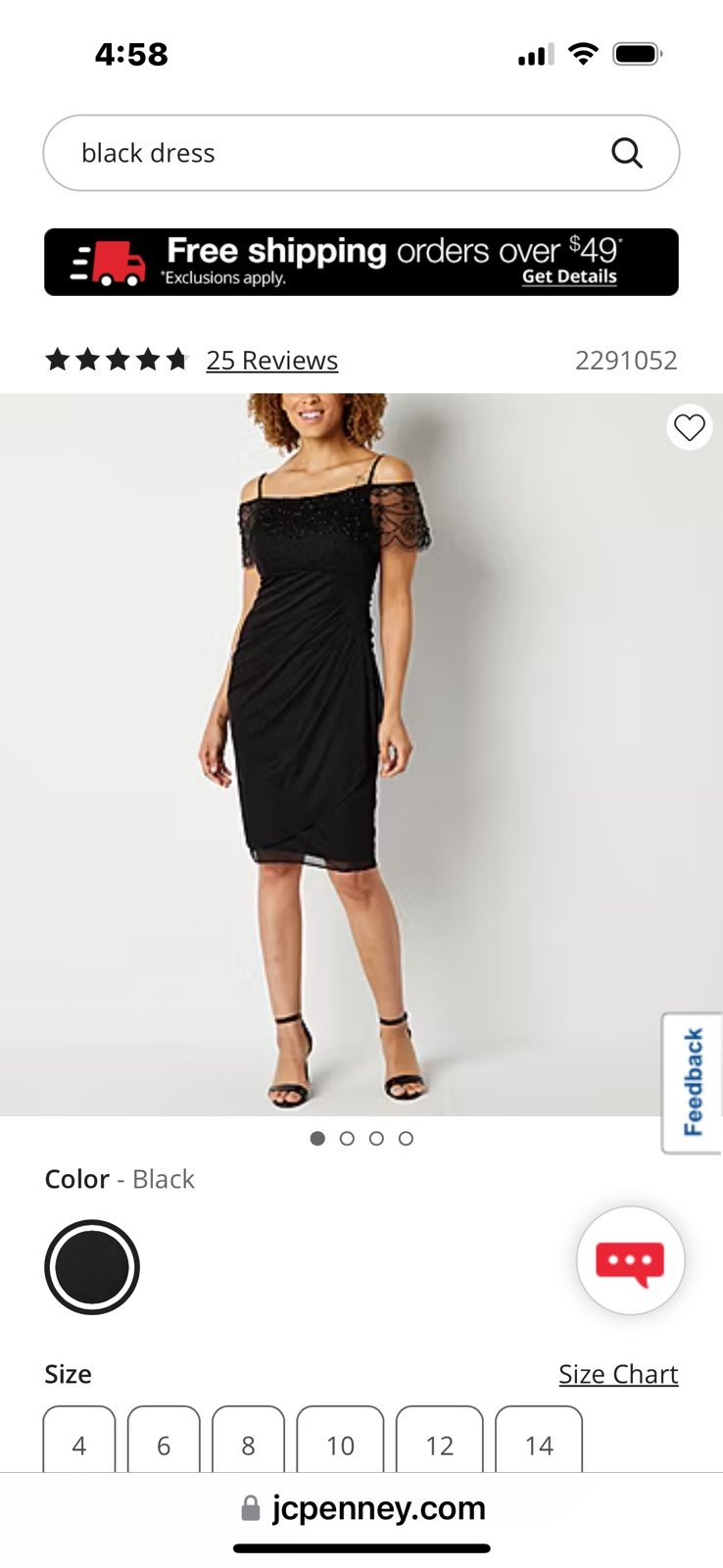Pick size 14
The height and width of the screenshot is (1568, 723).
(539, 1440)
